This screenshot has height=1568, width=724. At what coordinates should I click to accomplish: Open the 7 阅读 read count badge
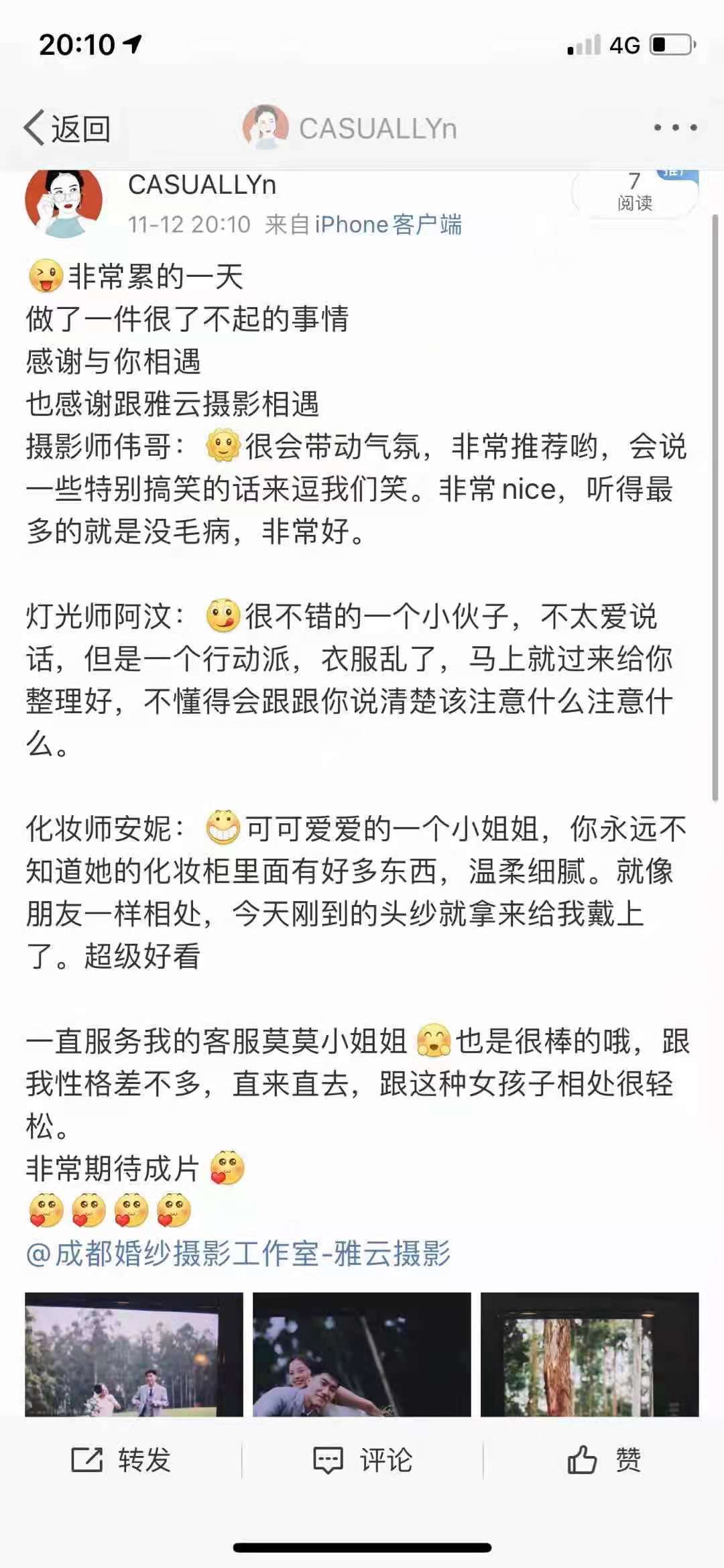tap(634, 193)
